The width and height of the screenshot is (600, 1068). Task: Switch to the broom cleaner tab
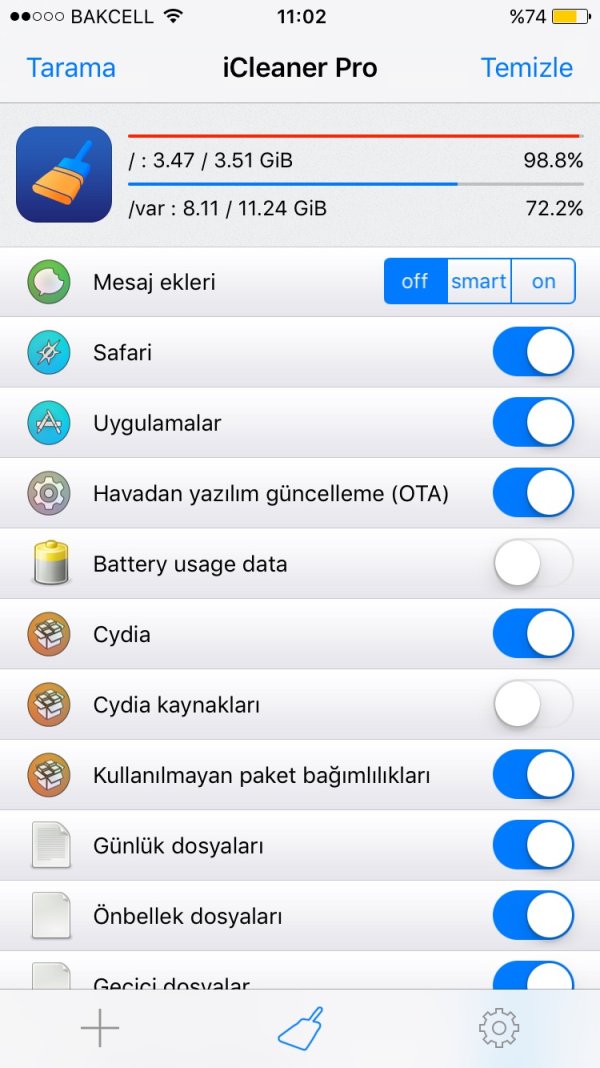coord(300,1028)
